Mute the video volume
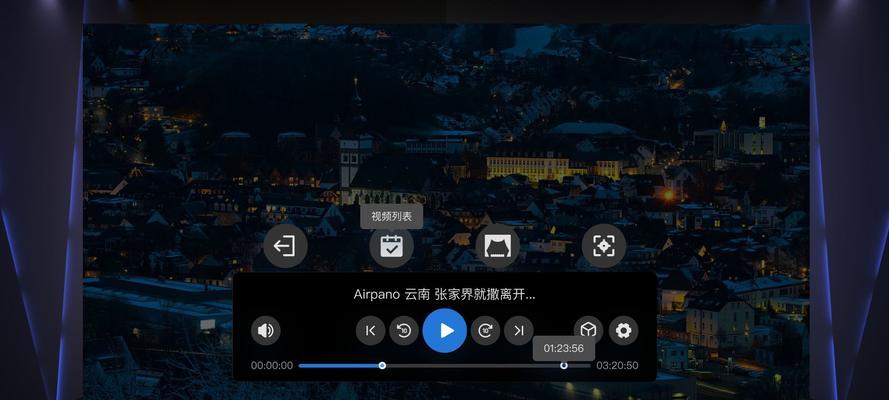Viewport: 889px width, 400px height. (265, 330)
